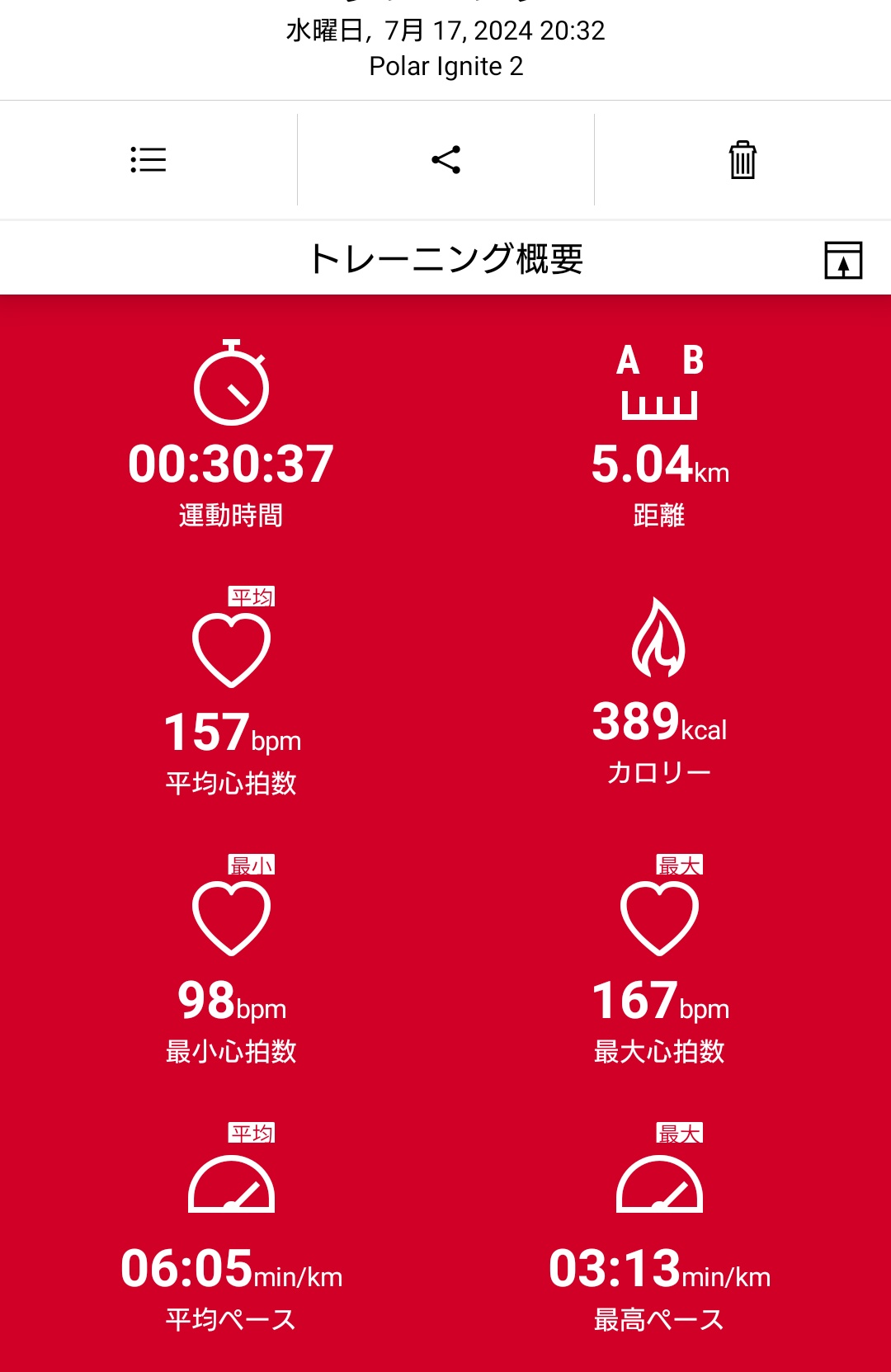
Task: Select the トレーニング概要 tab
Action: 448,257
